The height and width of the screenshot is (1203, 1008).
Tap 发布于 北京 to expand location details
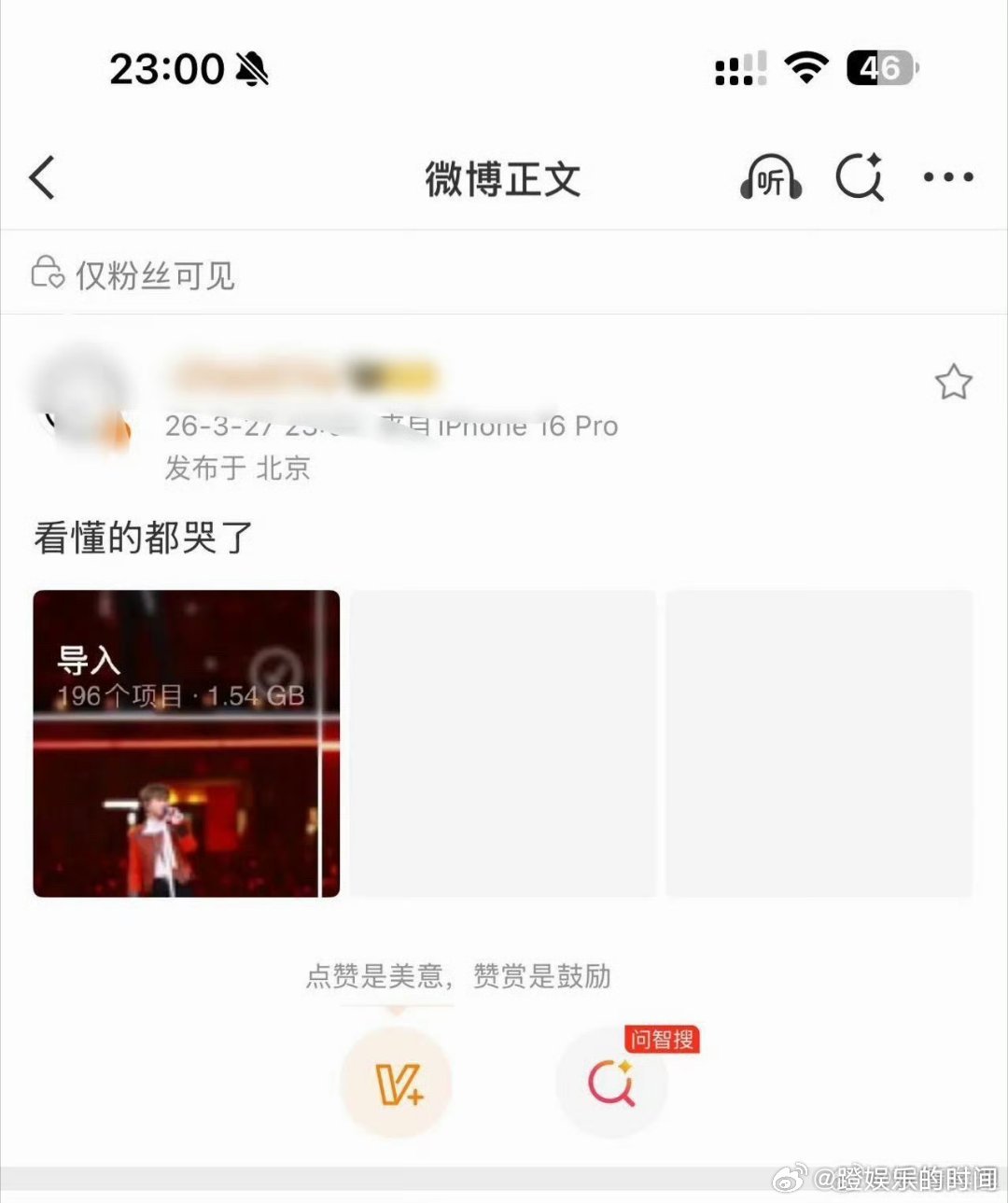click(x=239, y=468)
